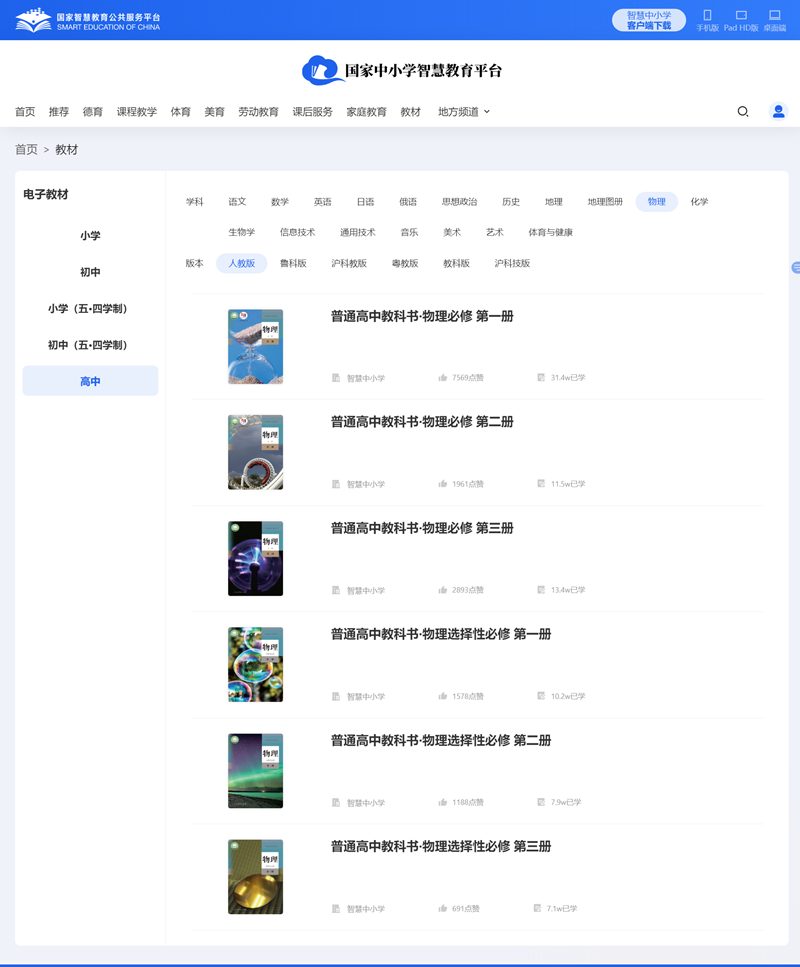
Task: Select the 英语 subject filter
Action: point(322,201)
